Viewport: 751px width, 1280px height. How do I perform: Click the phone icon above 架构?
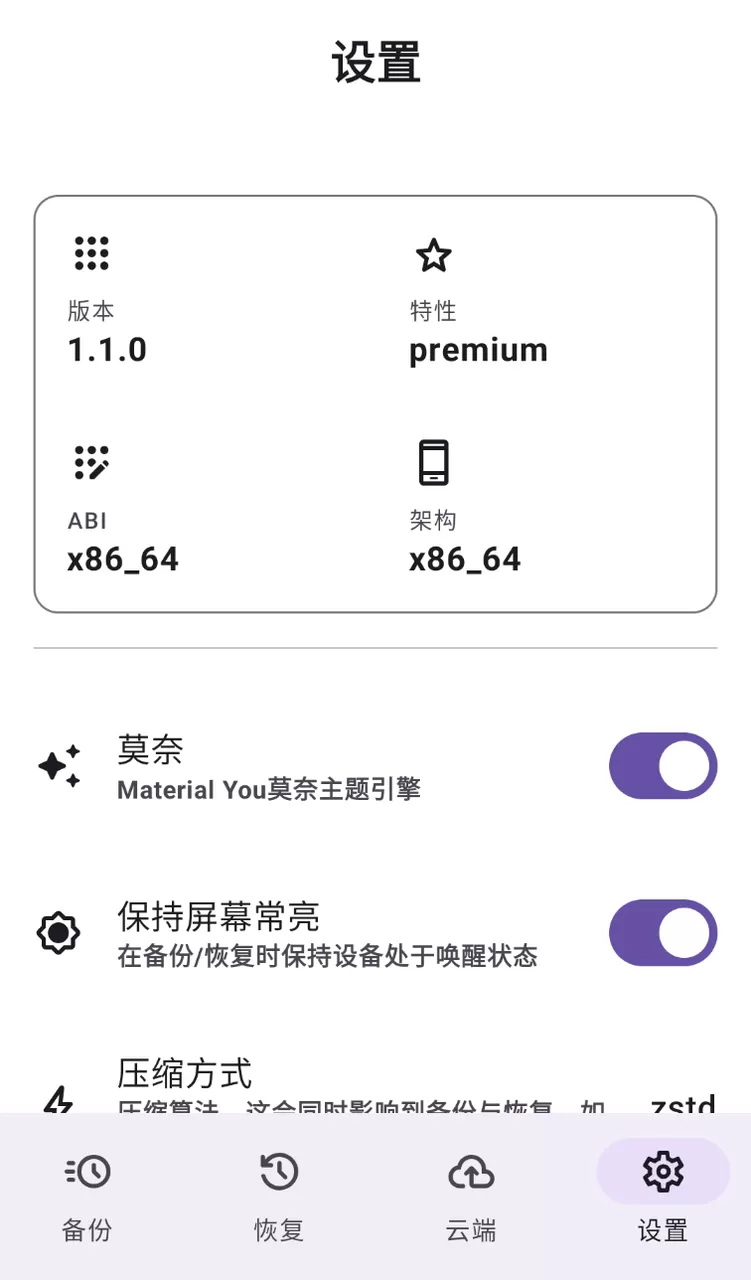point(434,462)
